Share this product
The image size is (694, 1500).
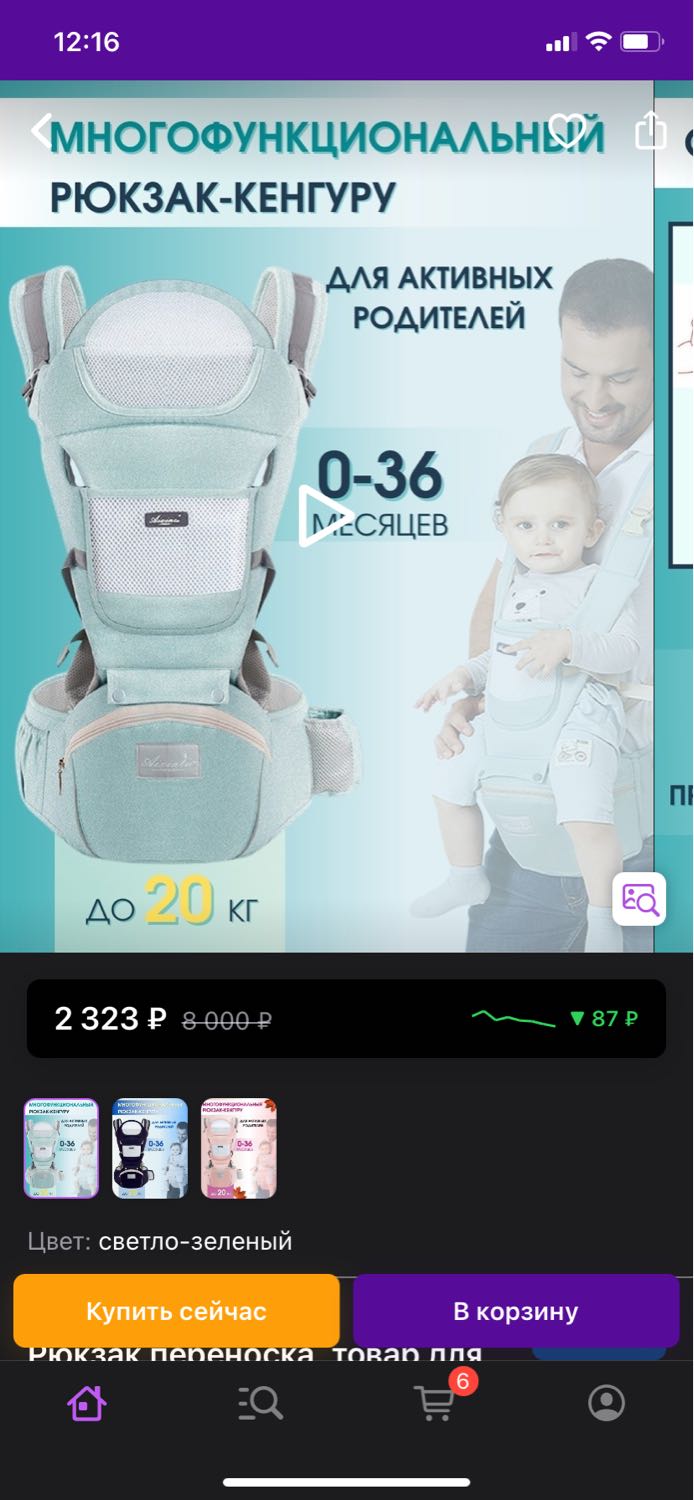pyautogui.click(x=651, y=129)
